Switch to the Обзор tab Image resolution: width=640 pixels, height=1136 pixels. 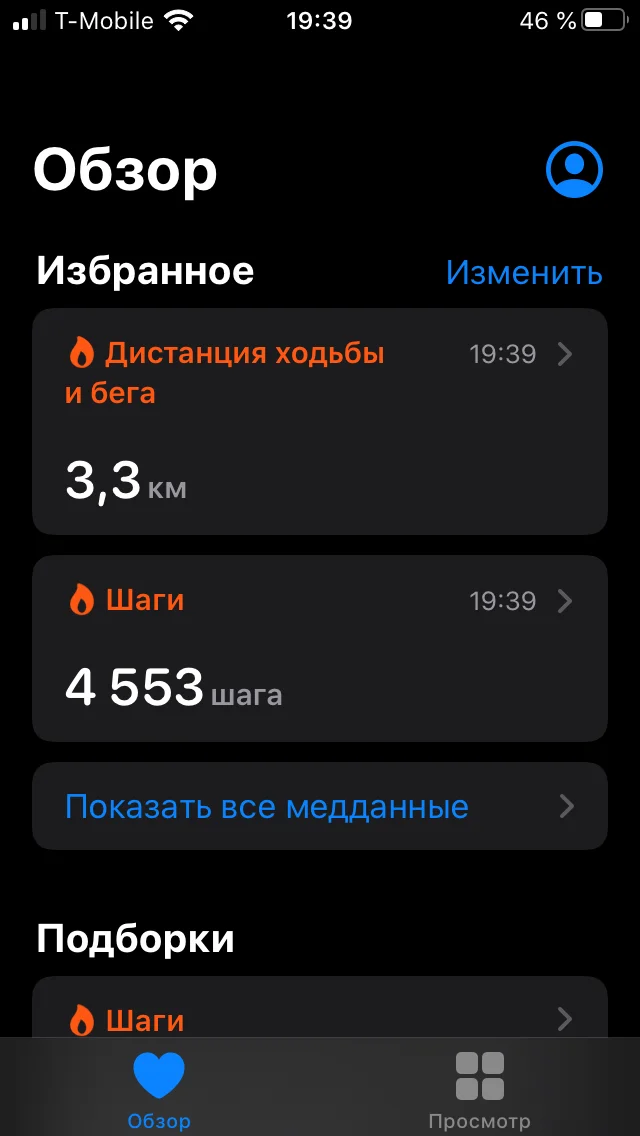159,1090
